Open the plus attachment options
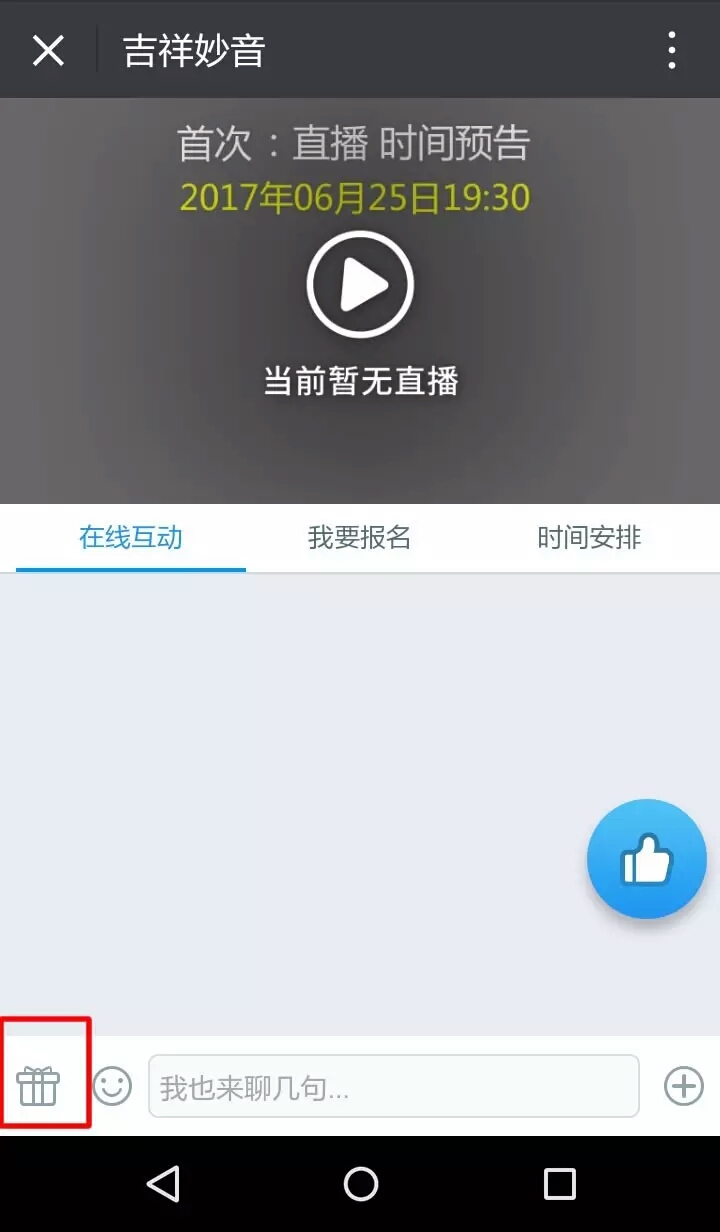Image resolution: width=720 pixels, height=1232 pixels. (684, 1085)
